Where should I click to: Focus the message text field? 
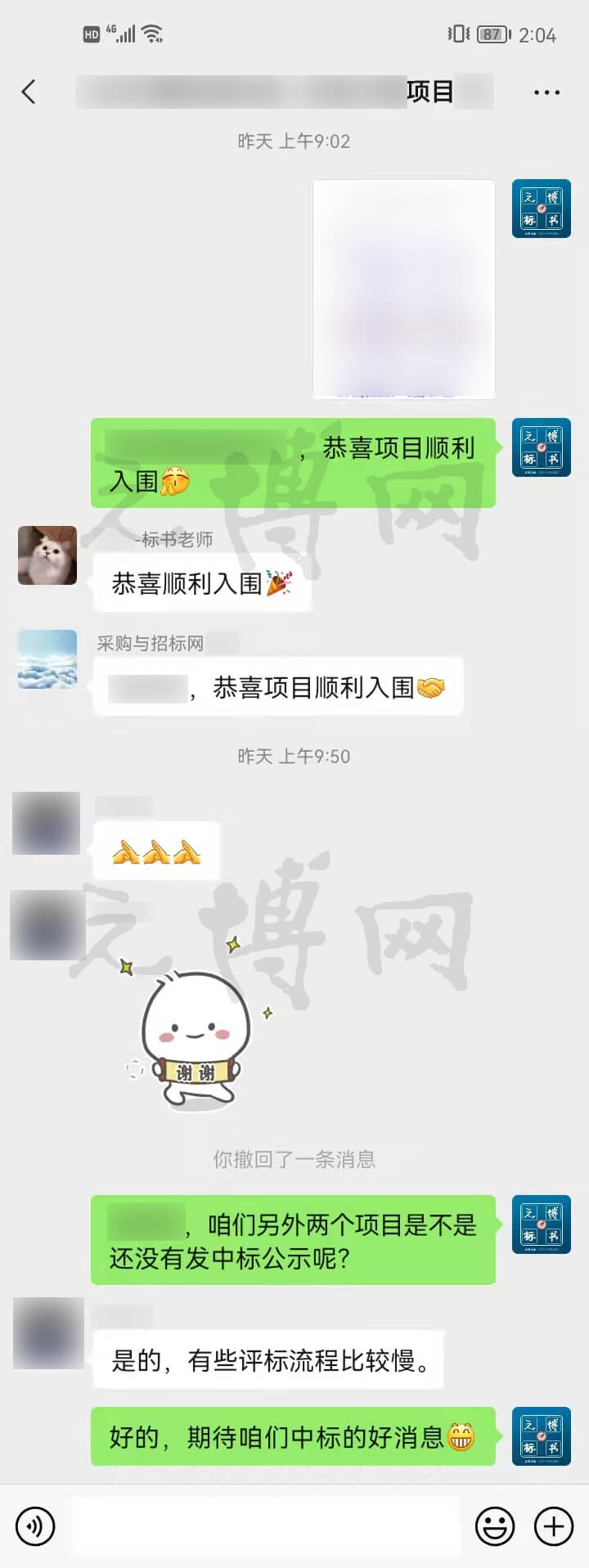[266, 1526]
